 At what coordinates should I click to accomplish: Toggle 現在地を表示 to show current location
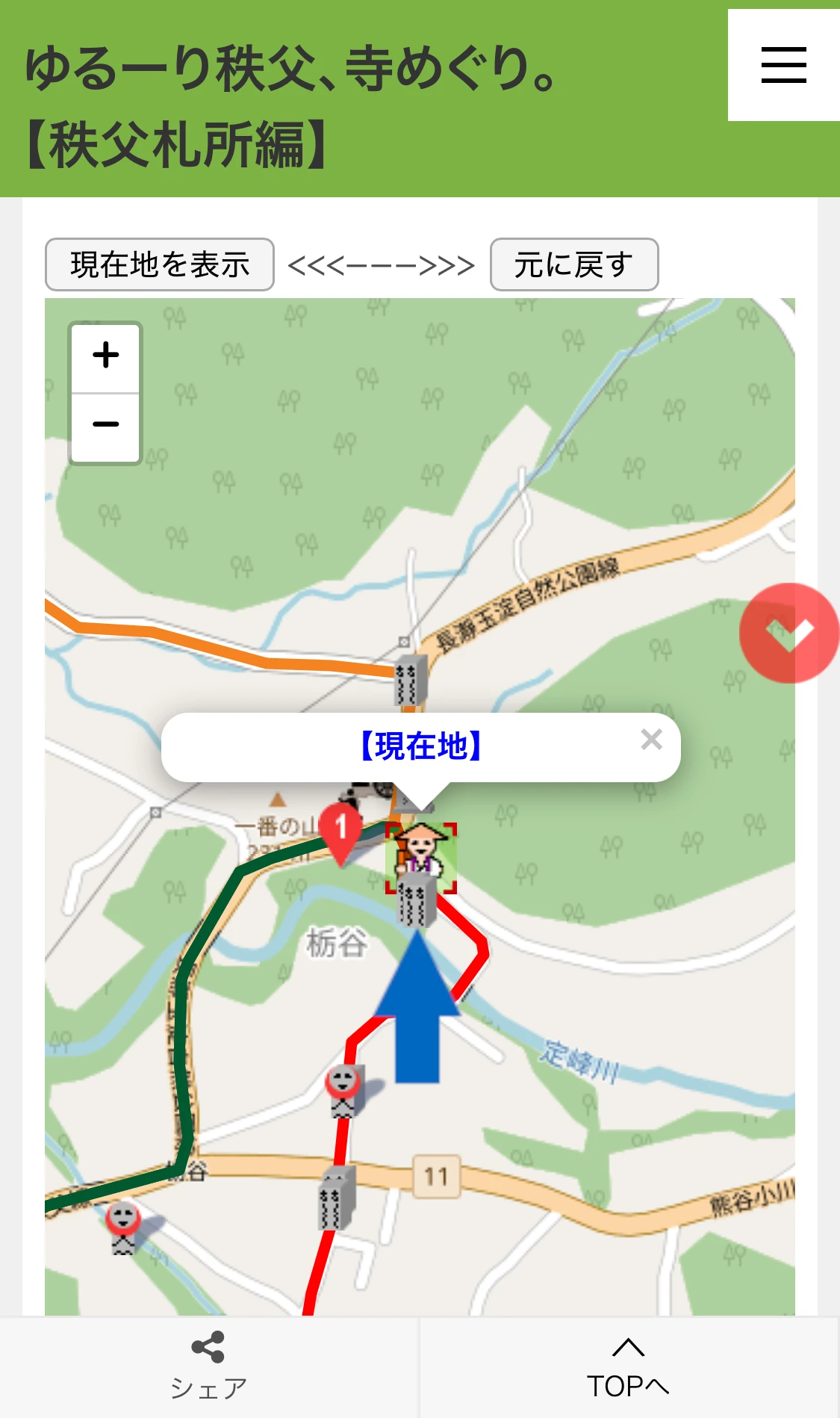[159, 264]
